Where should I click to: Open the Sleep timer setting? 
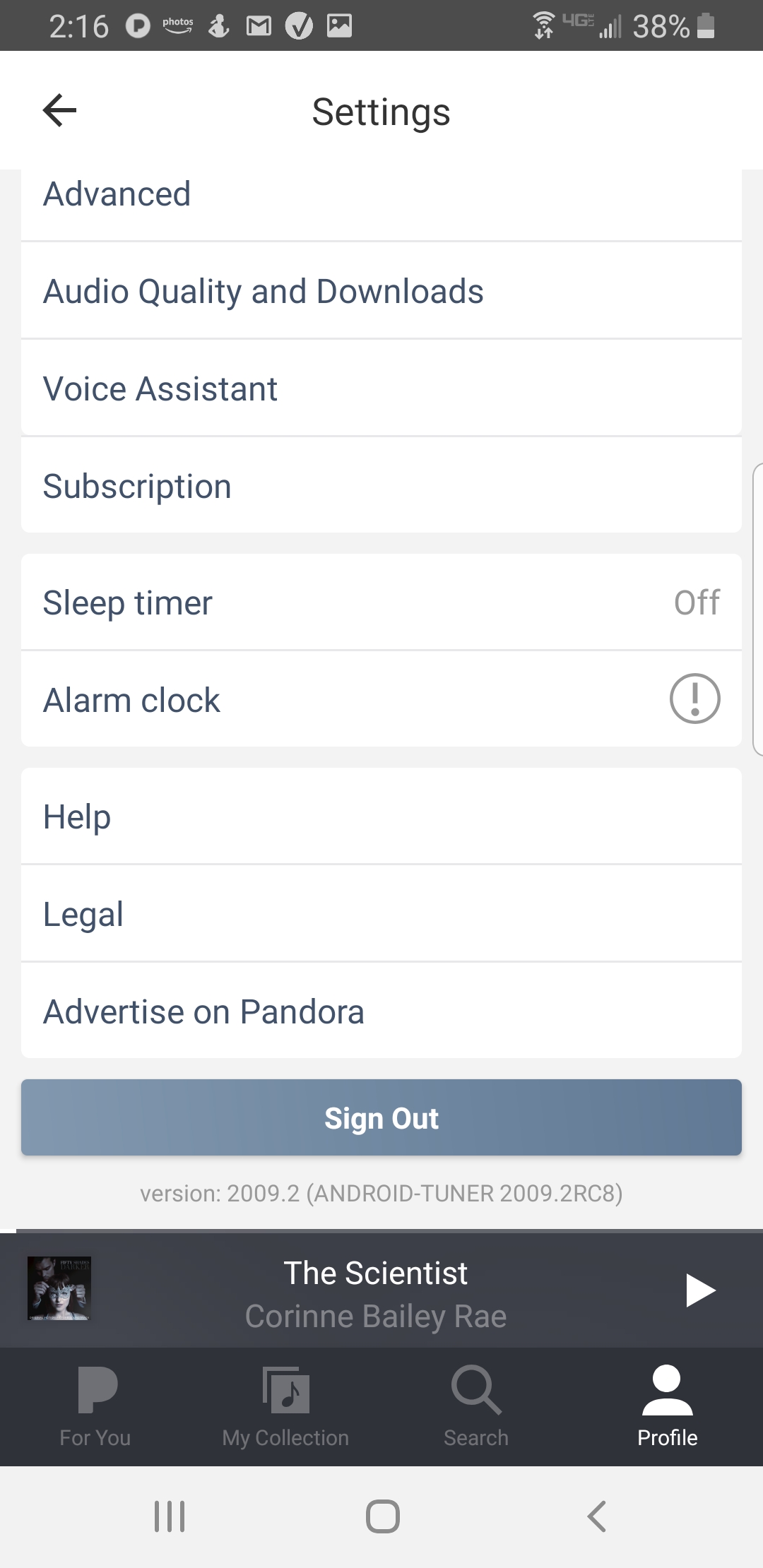click(x=381, y=602)
